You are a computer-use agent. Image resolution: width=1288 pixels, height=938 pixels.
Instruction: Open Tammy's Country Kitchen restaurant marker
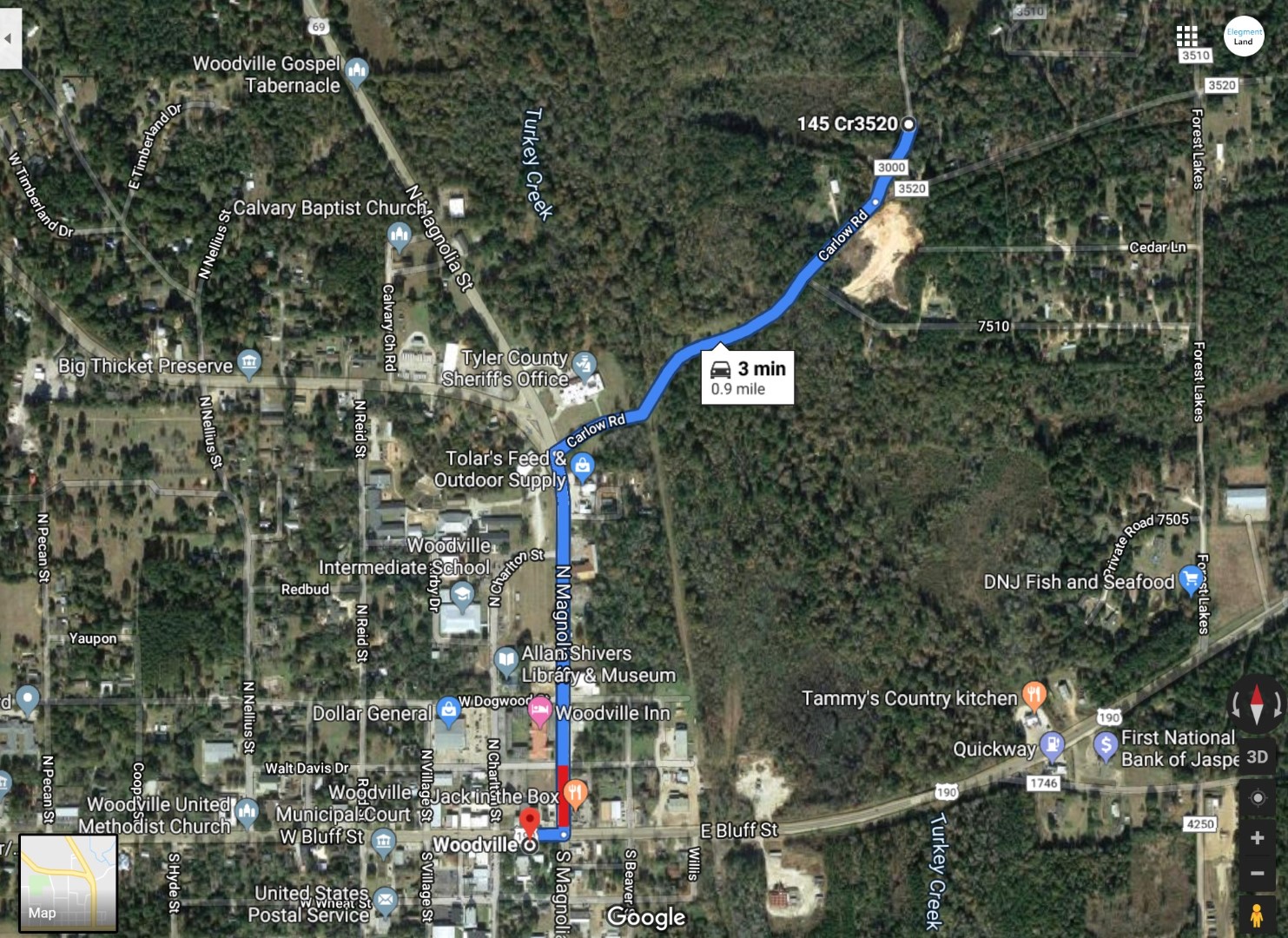point(1034,695)
